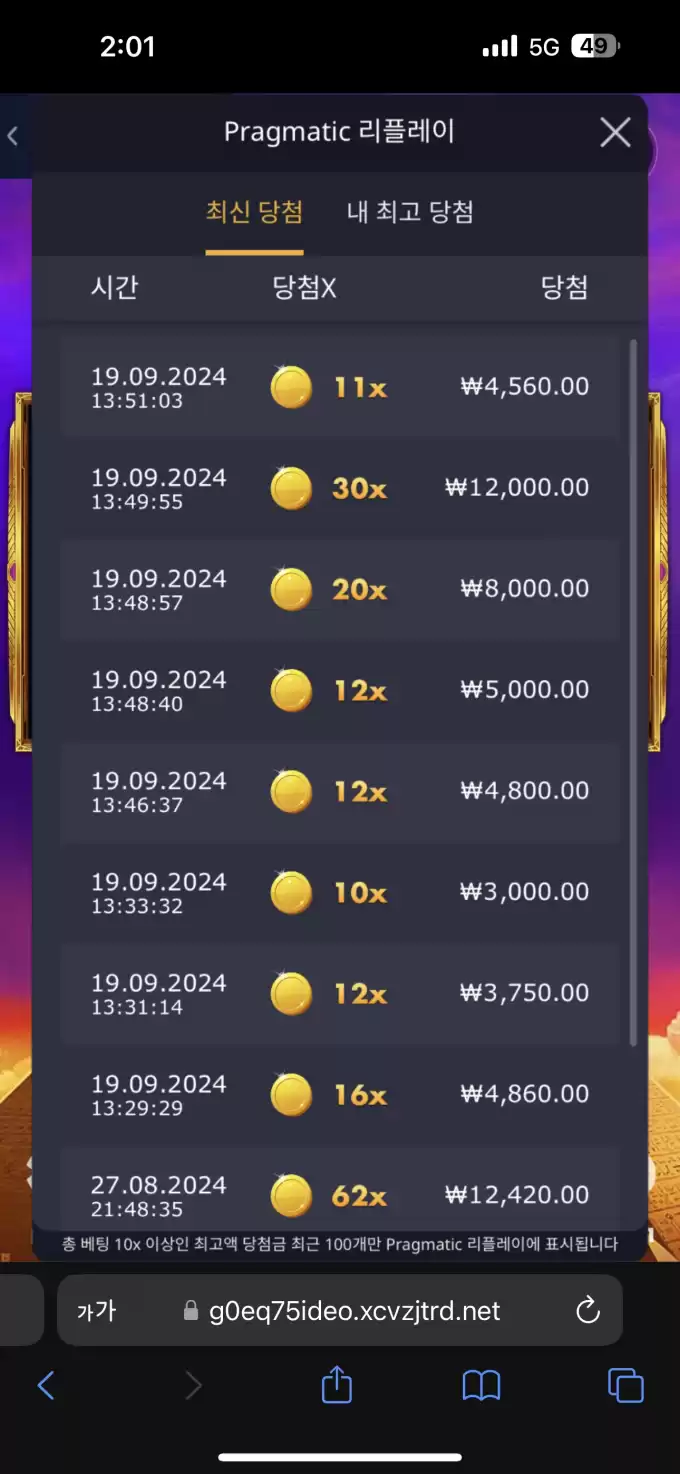The height and width of the screenshot is (1474, 680).
Task: Open the 가가 page settings menu
Action: pyautogui.click(x=97, y=1311)
